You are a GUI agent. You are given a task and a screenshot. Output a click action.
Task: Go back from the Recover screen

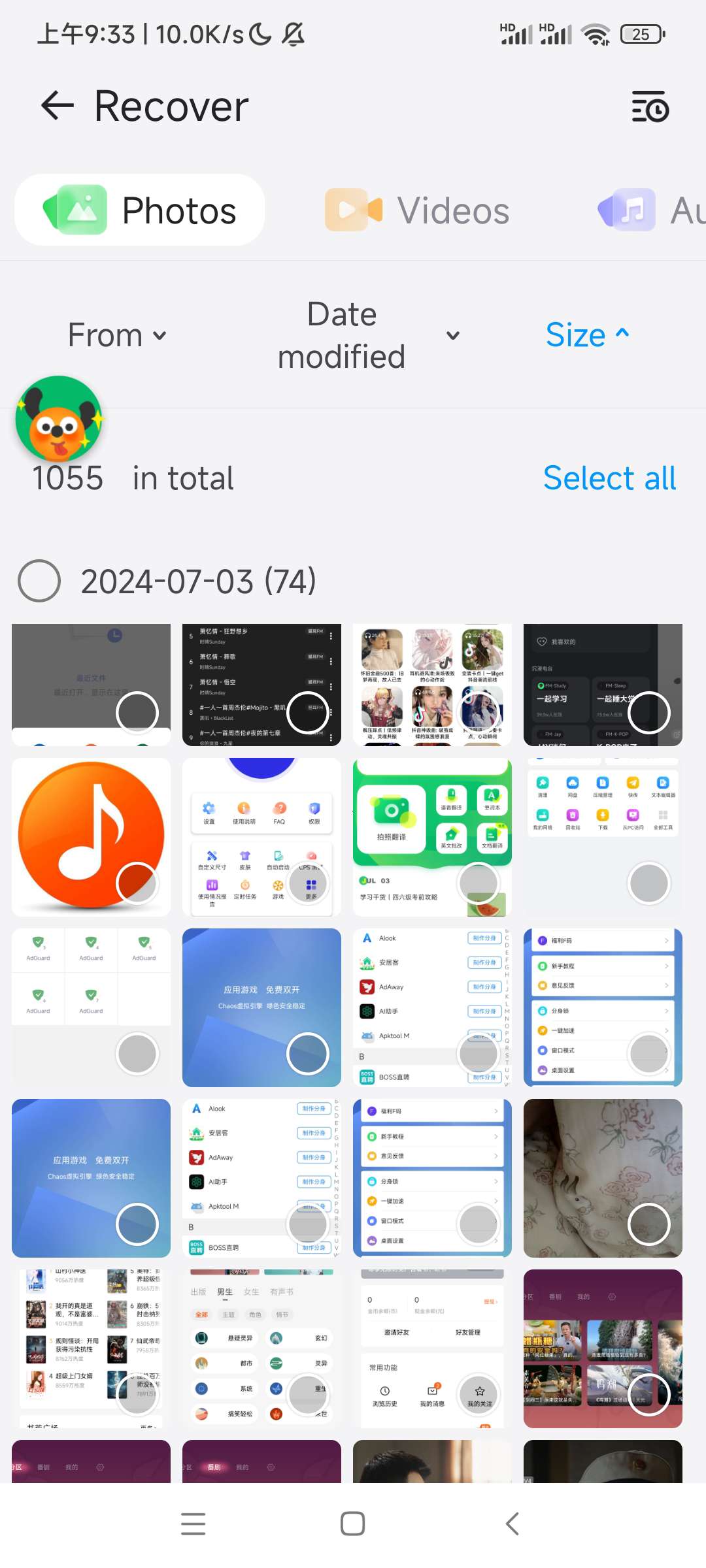58,106
